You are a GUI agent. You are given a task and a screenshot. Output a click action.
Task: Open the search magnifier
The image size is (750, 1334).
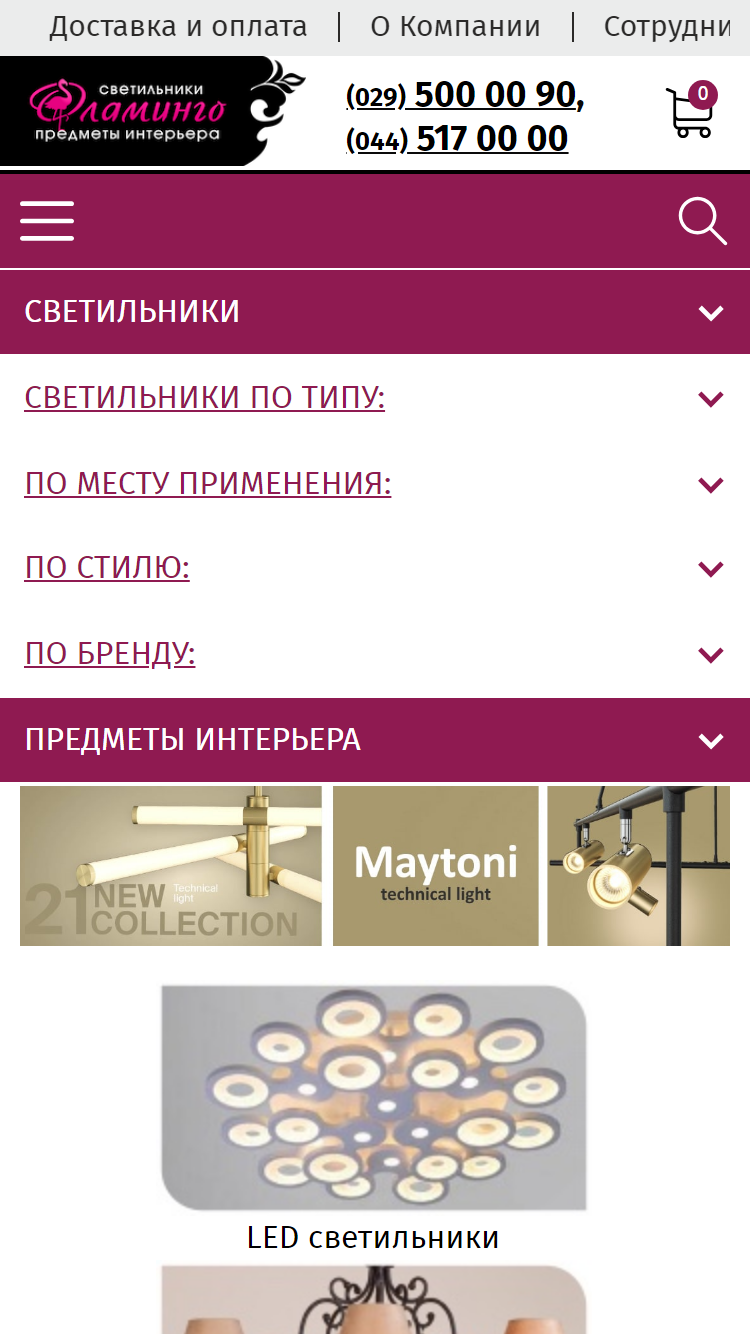702,221
